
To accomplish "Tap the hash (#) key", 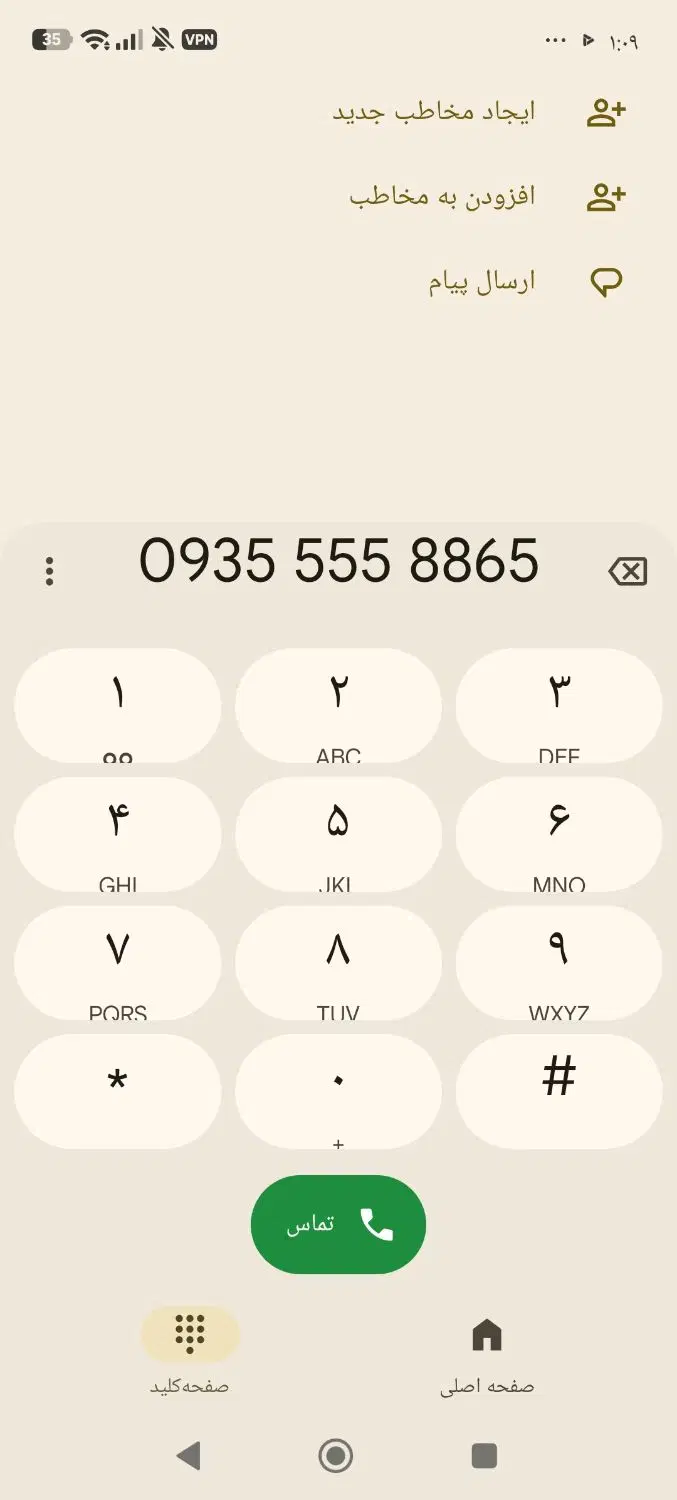I will (559, 1091).
